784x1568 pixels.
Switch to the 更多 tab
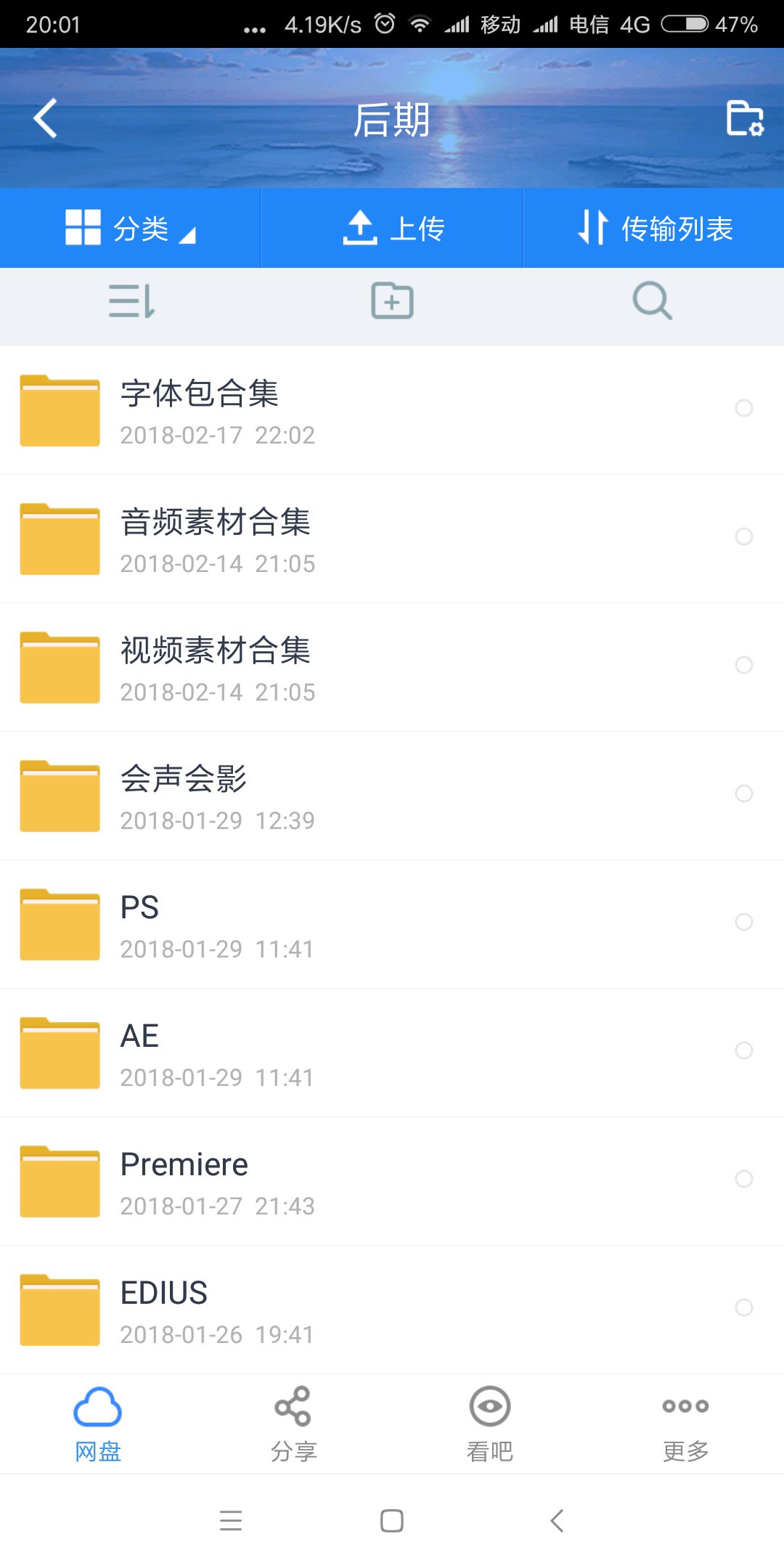click(685, 1424)
